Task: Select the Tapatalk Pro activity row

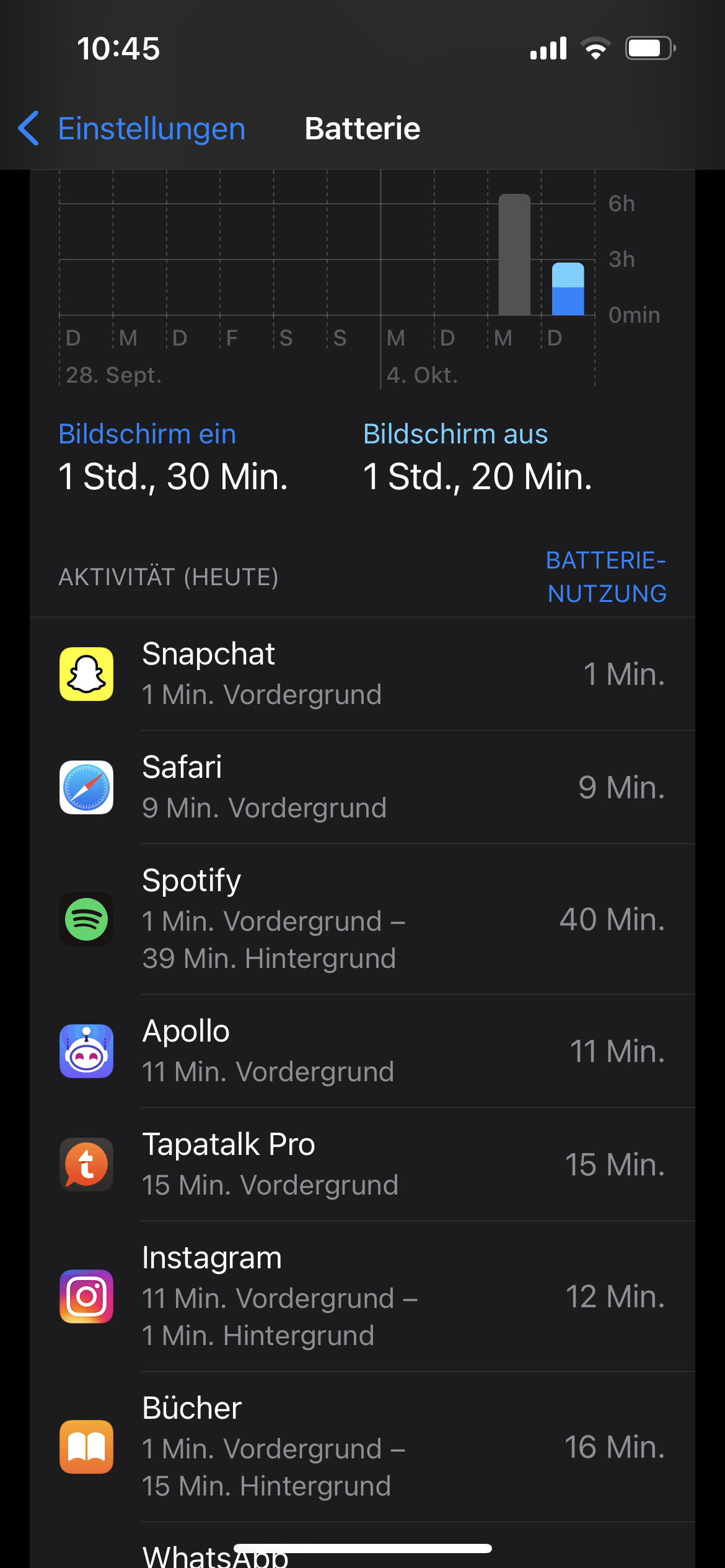Action: coord(362,1164)
